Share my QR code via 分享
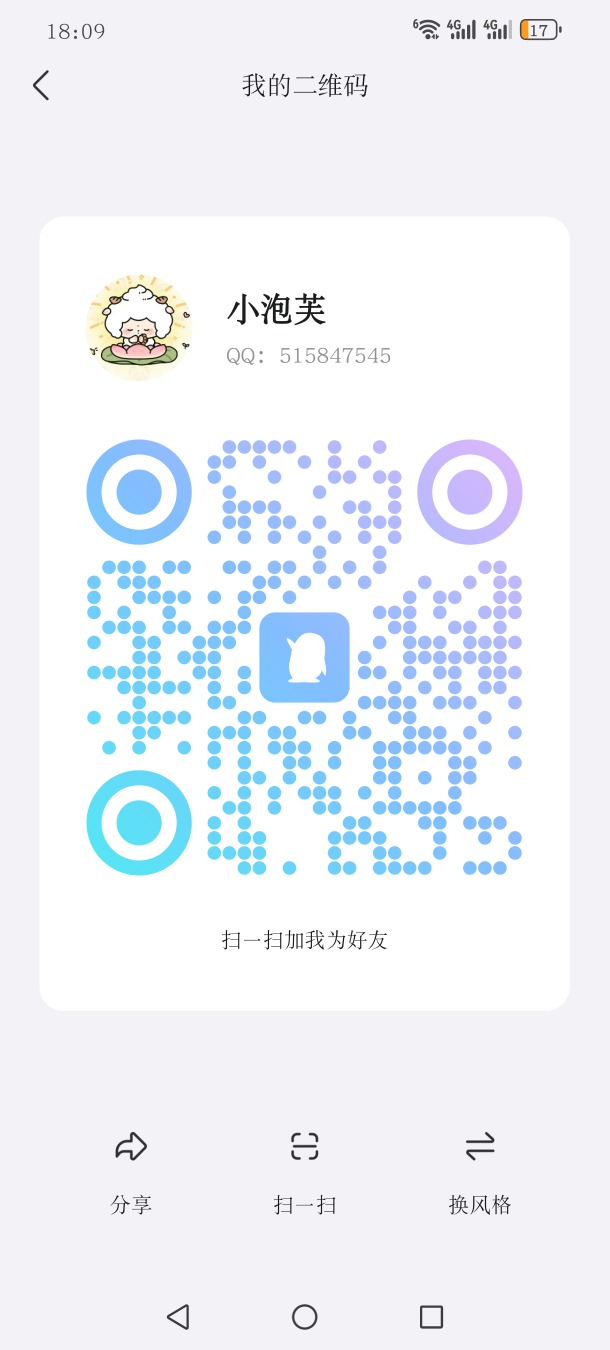Screen dimensions: 610x1350 131,1172
